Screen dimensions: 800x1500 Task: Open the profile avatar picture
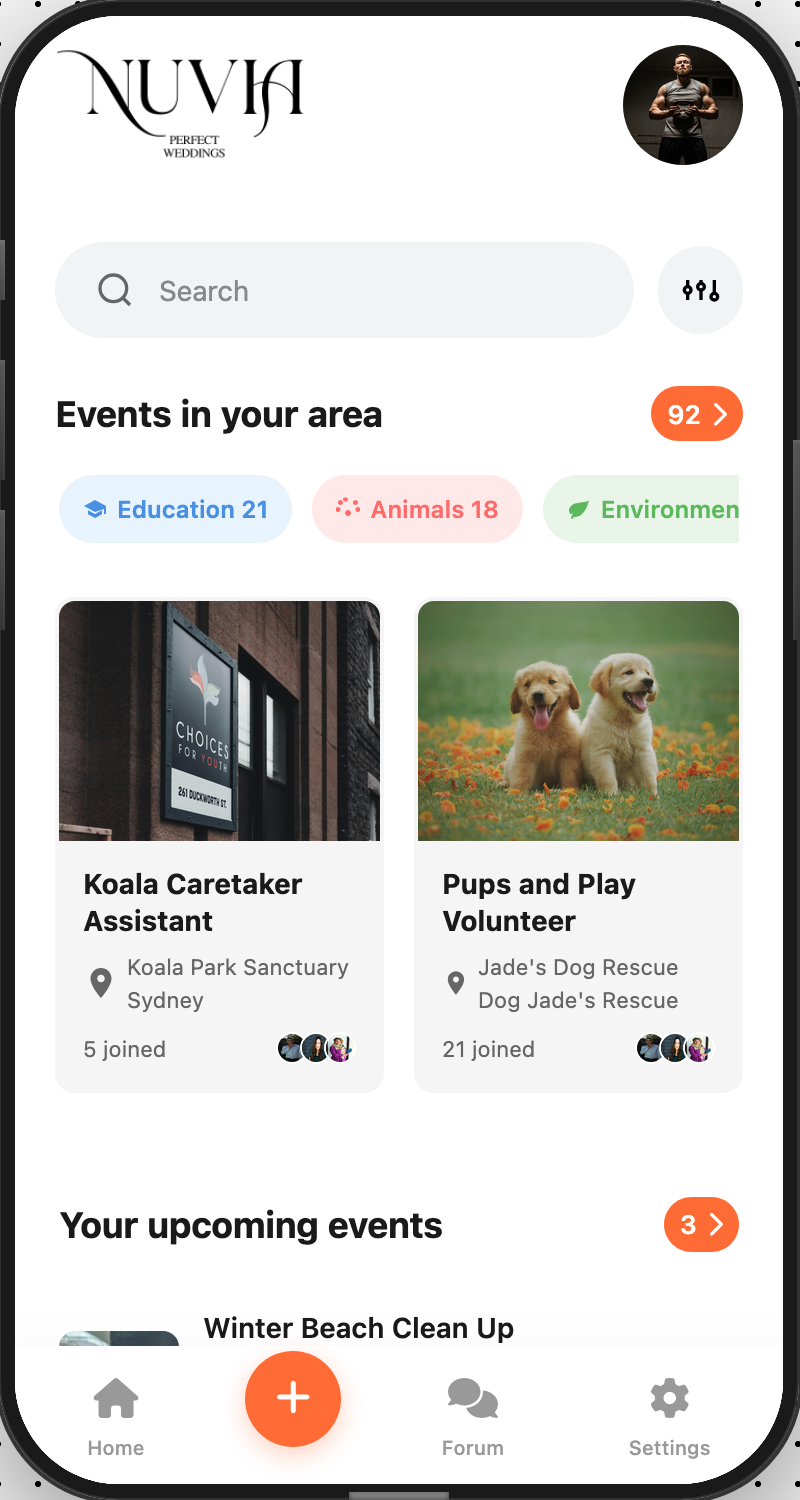point(682,105)
